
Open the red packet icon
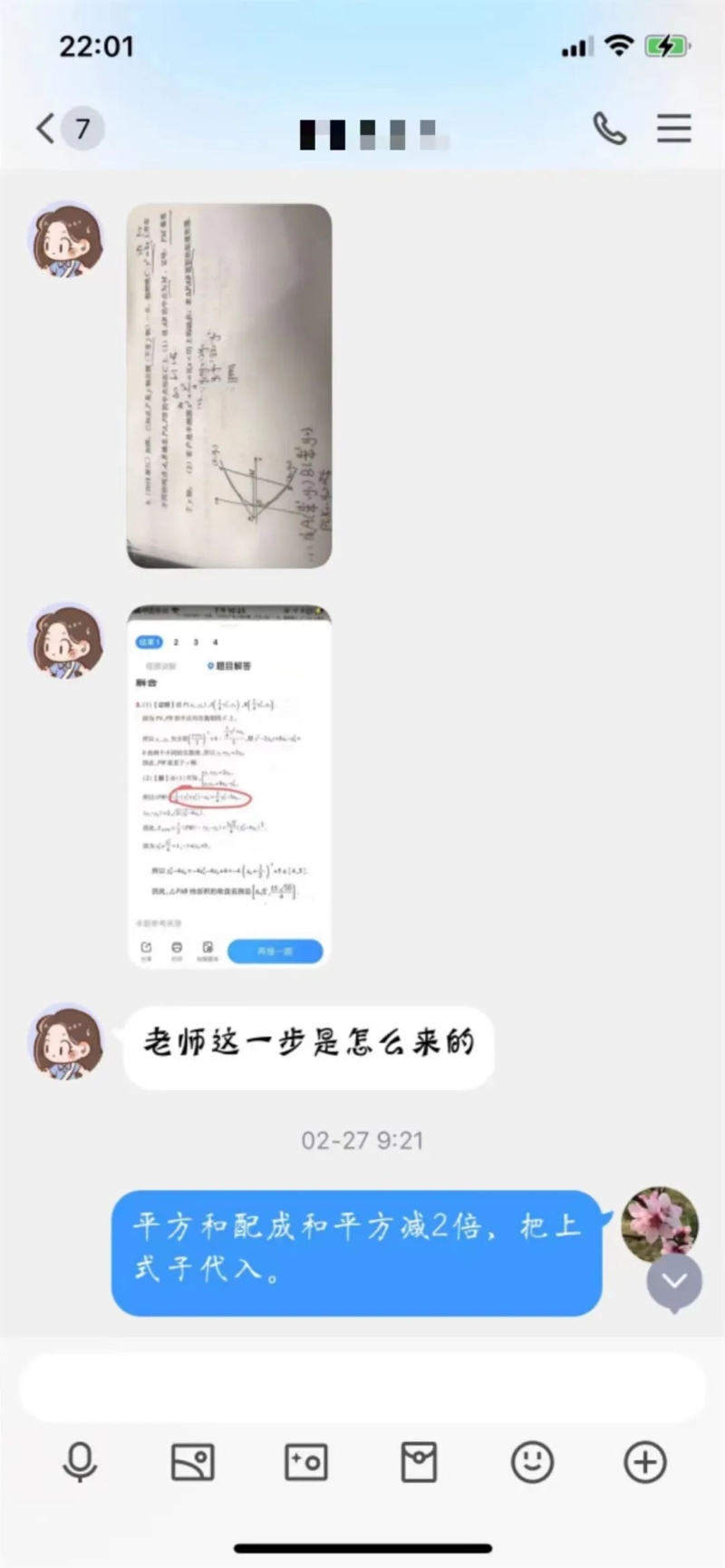pos(419,1461)
